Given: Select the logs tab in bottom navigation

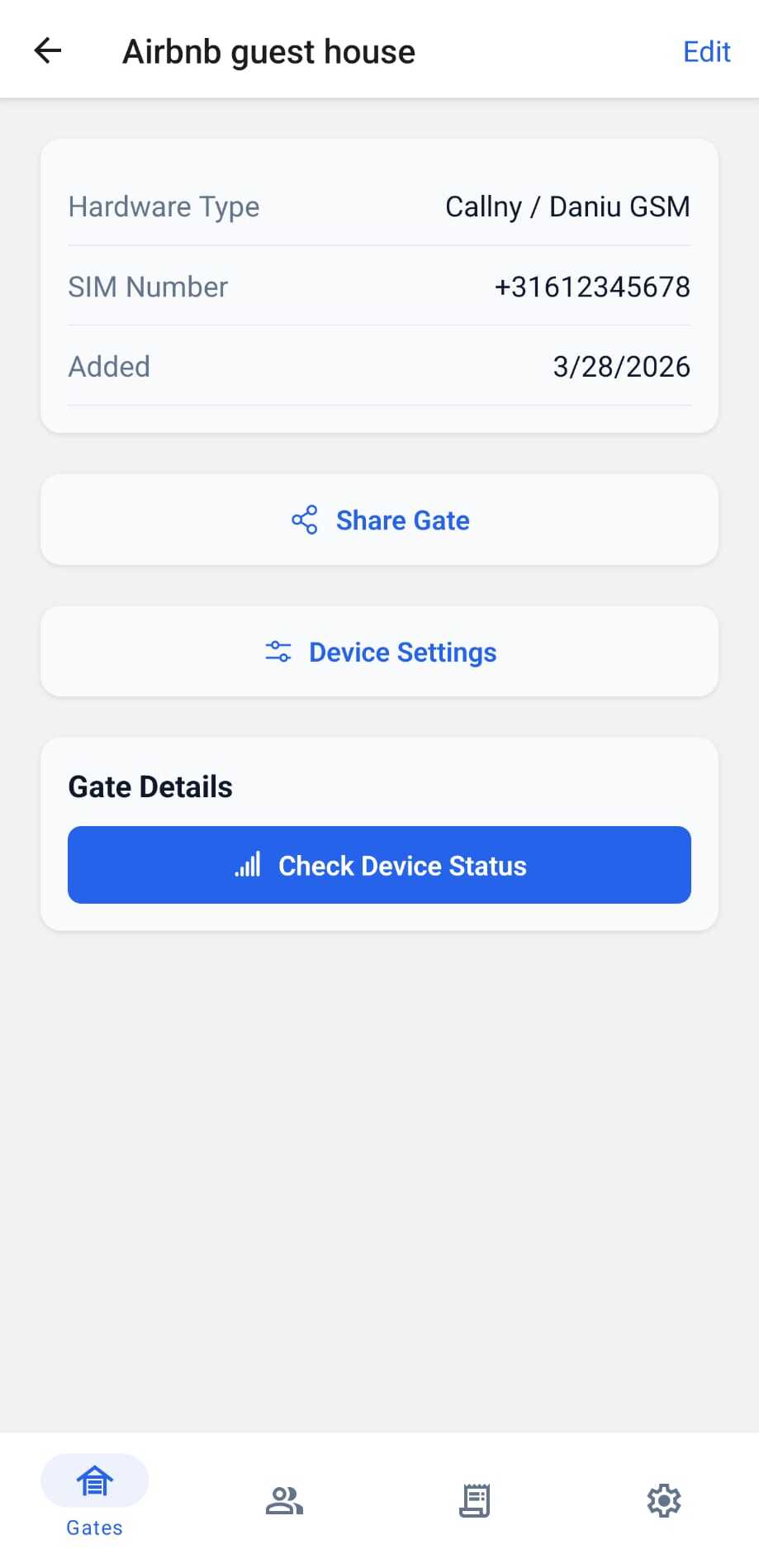Looking at the screenshot, I should [474, 1500].
